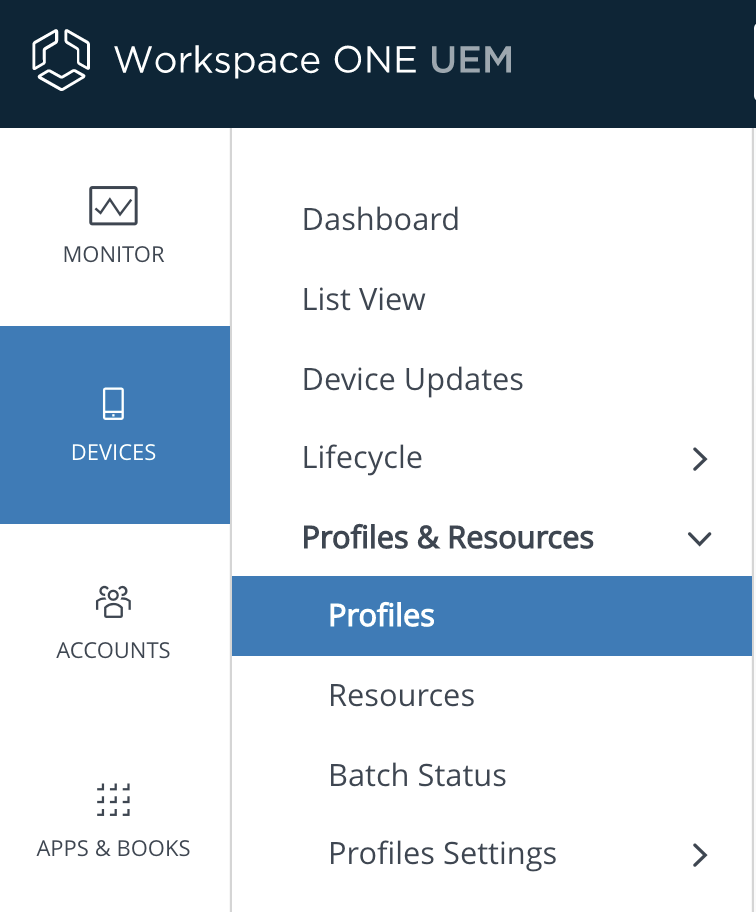The height and width of the screenshot is (912, 756).
Task: Click the Apps & Books grid icon
Action: point(113,797)
